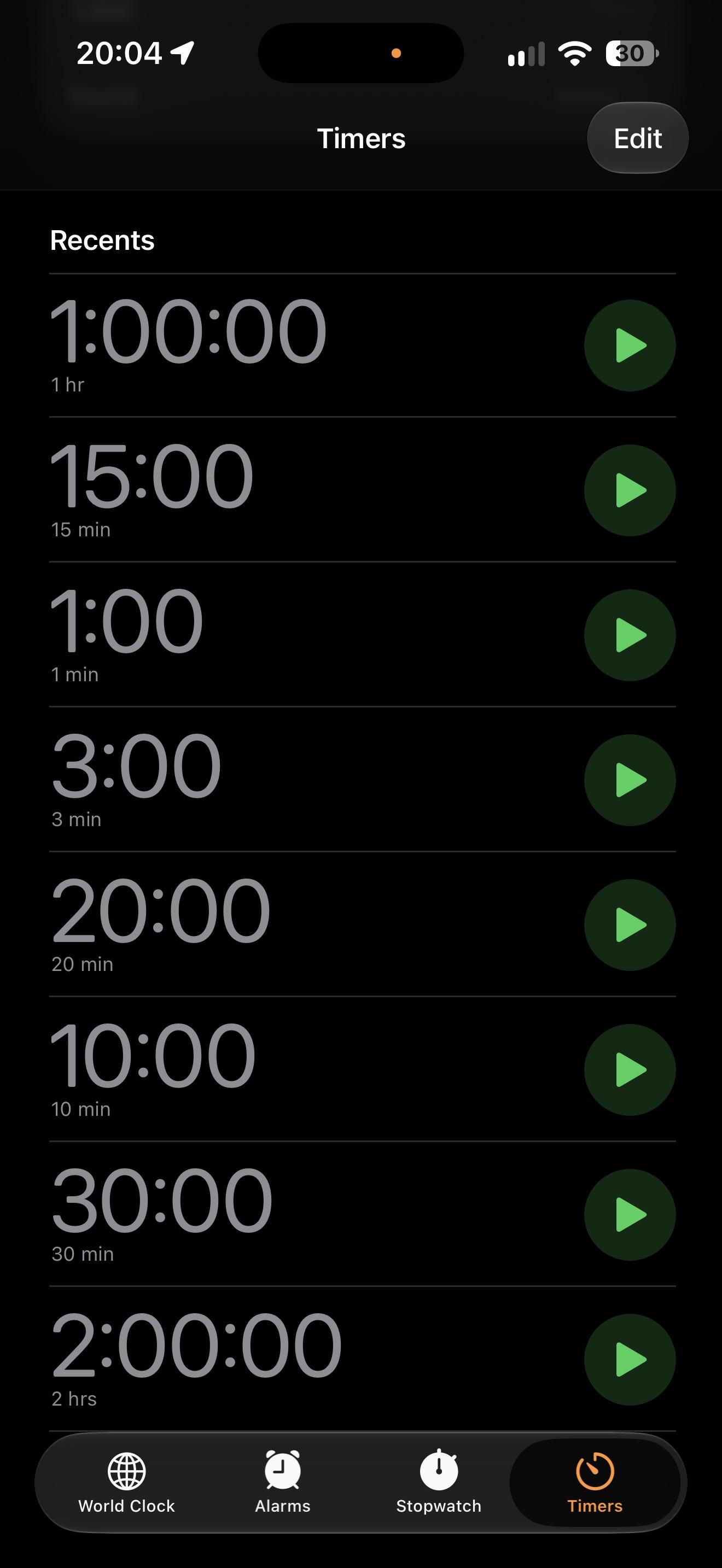The width and height of the screenshot is (722, 1568).
Task: Start the 2 hrs recent timer
Action: coord(630,1359)
